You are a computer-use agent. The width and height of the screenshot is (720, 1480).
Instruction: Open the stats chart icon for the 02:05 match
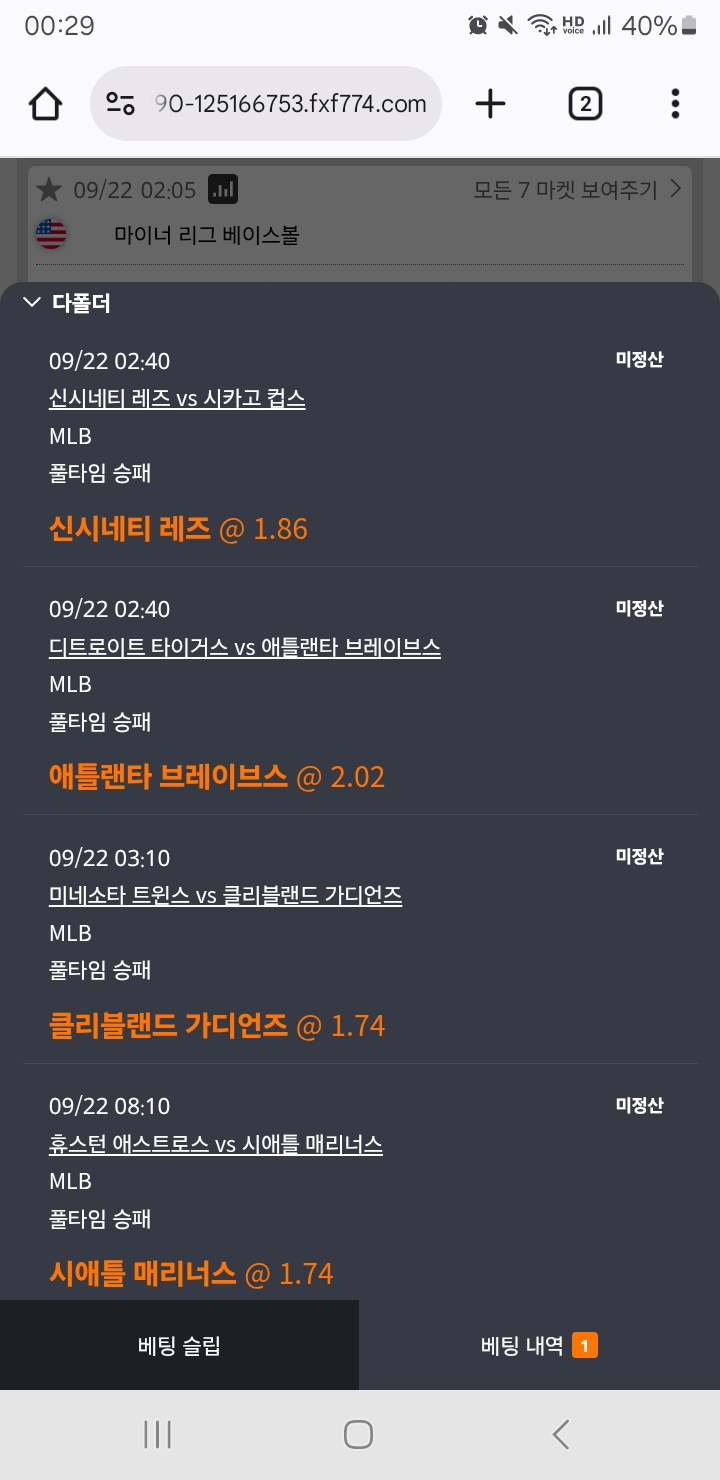tap(223, 190)
